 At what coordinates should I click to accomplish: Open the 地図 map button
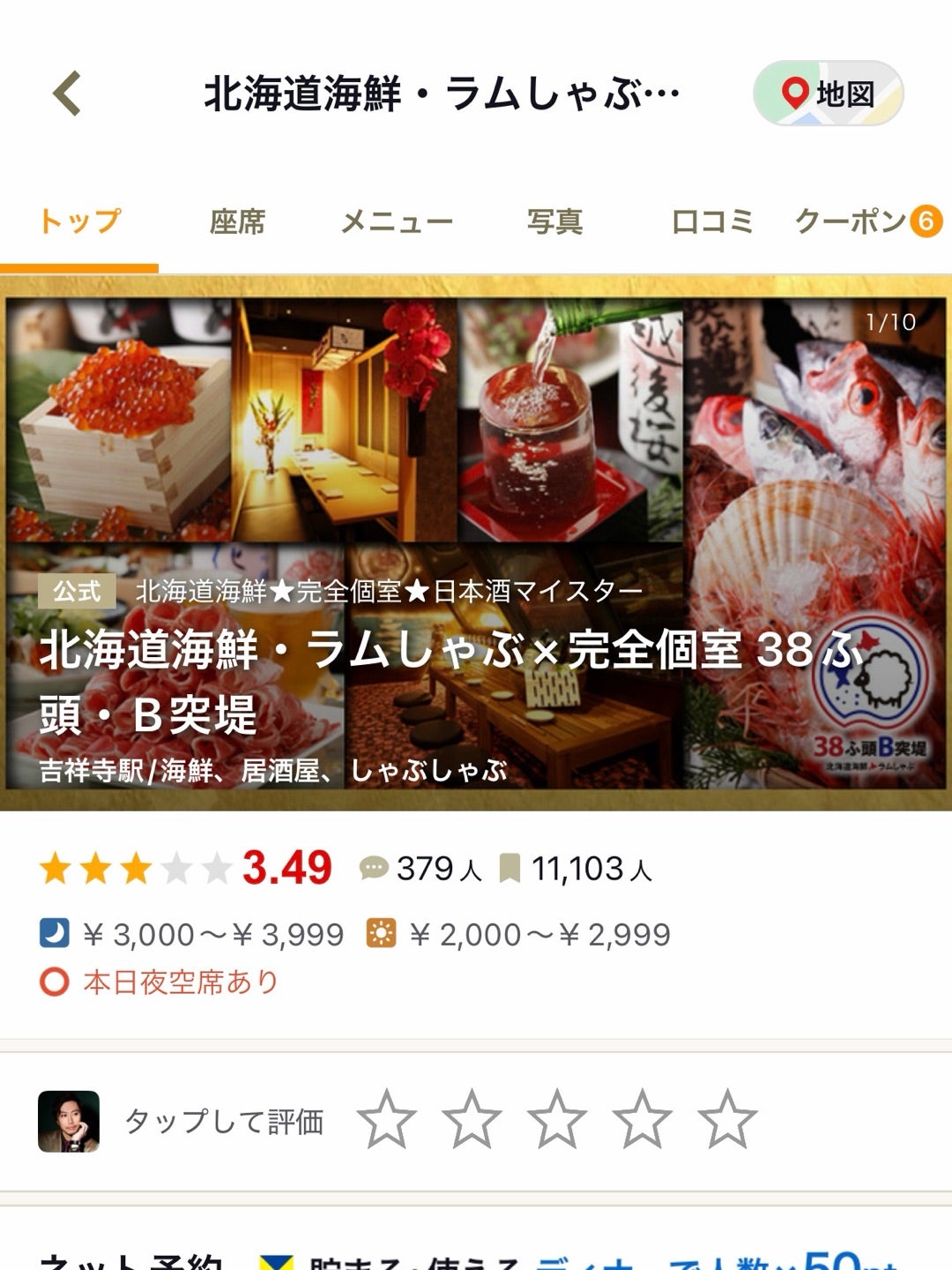(828, 93)
